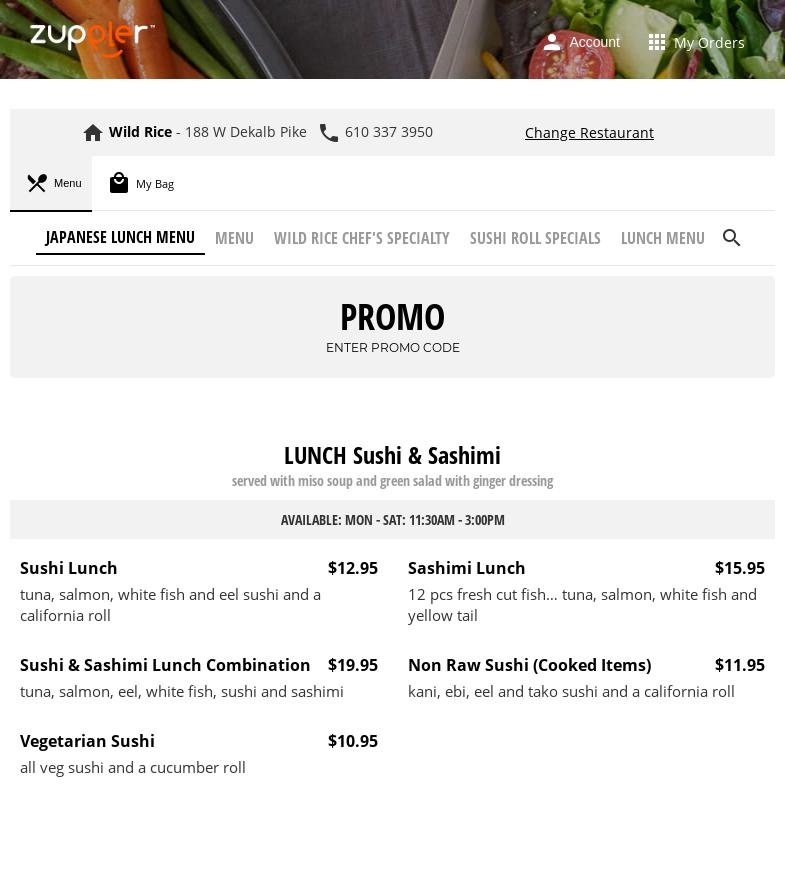View My Orders
The height and width of the screenshot is (886, 785).
tap(696, 42)
